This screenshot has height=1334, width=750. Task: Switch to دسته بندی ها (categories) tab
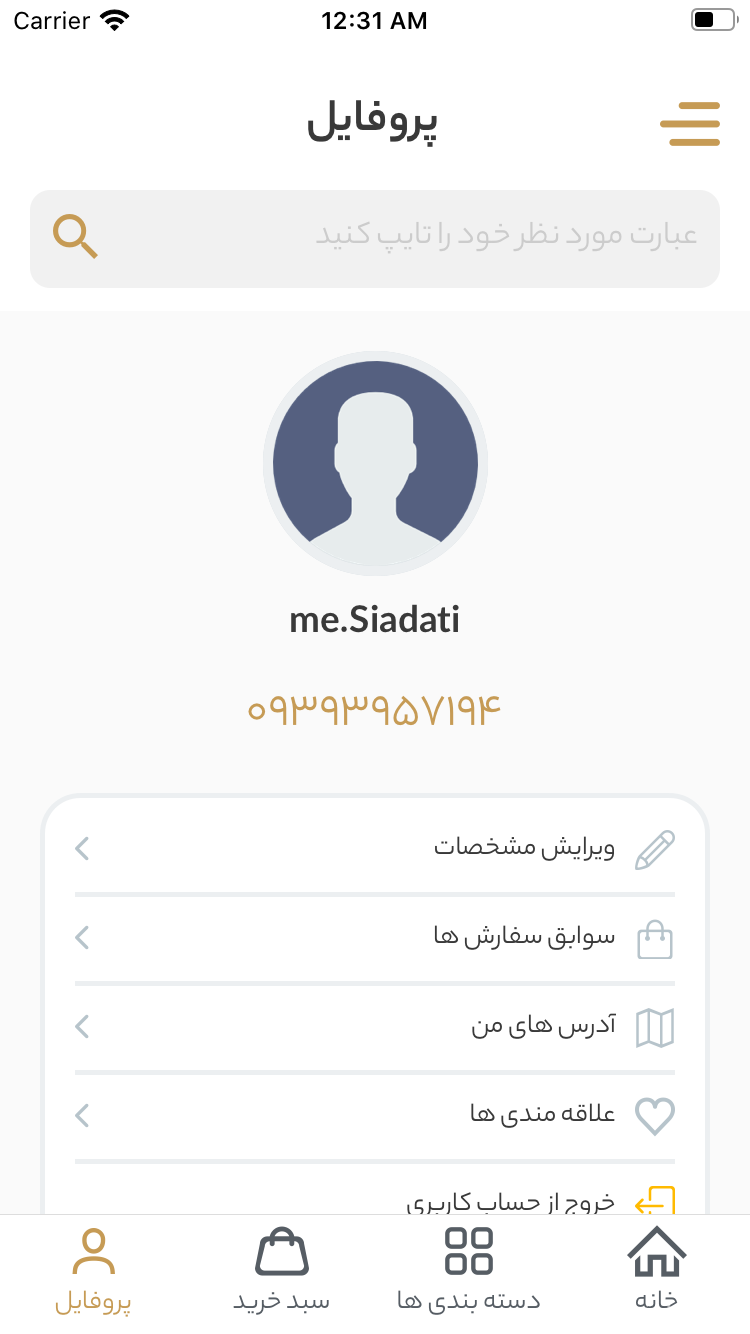[468, 1270]
